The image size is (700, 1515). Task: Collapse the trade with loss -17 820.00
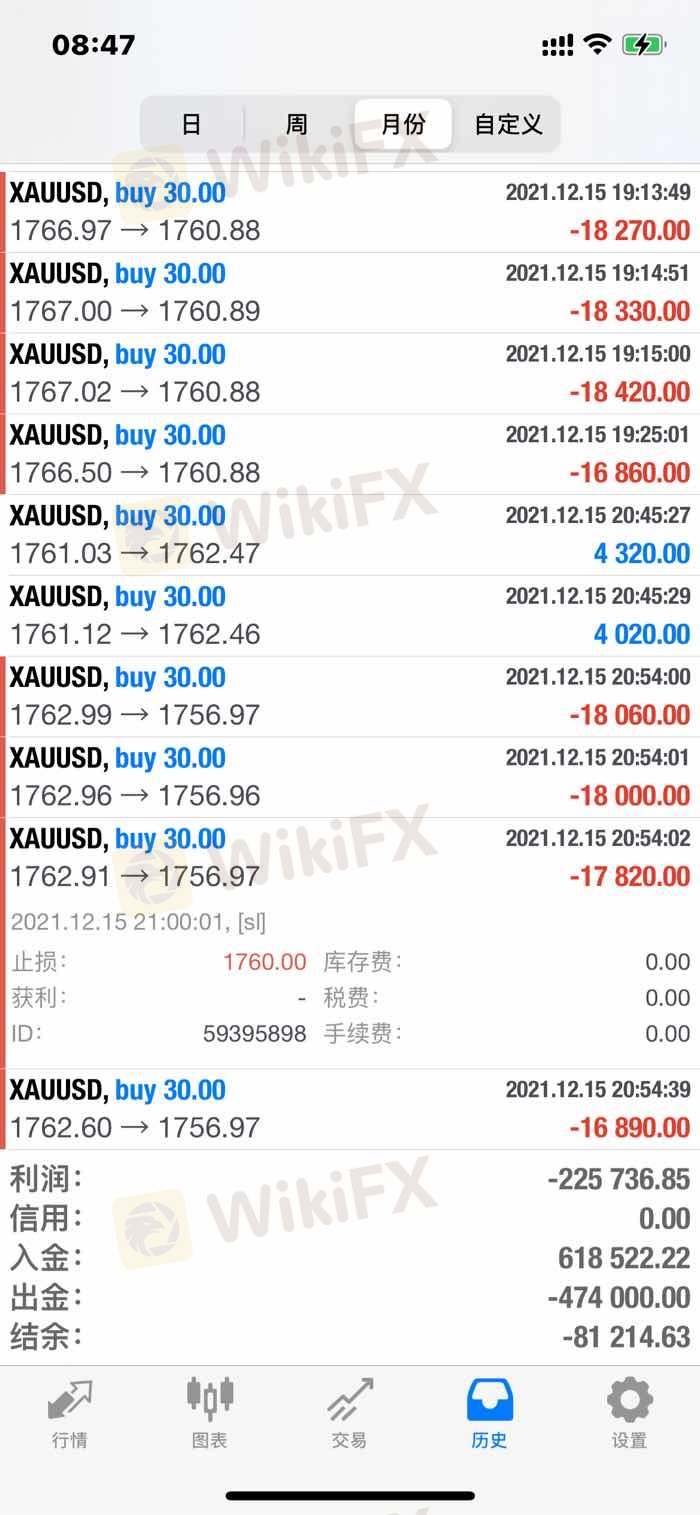350,858
